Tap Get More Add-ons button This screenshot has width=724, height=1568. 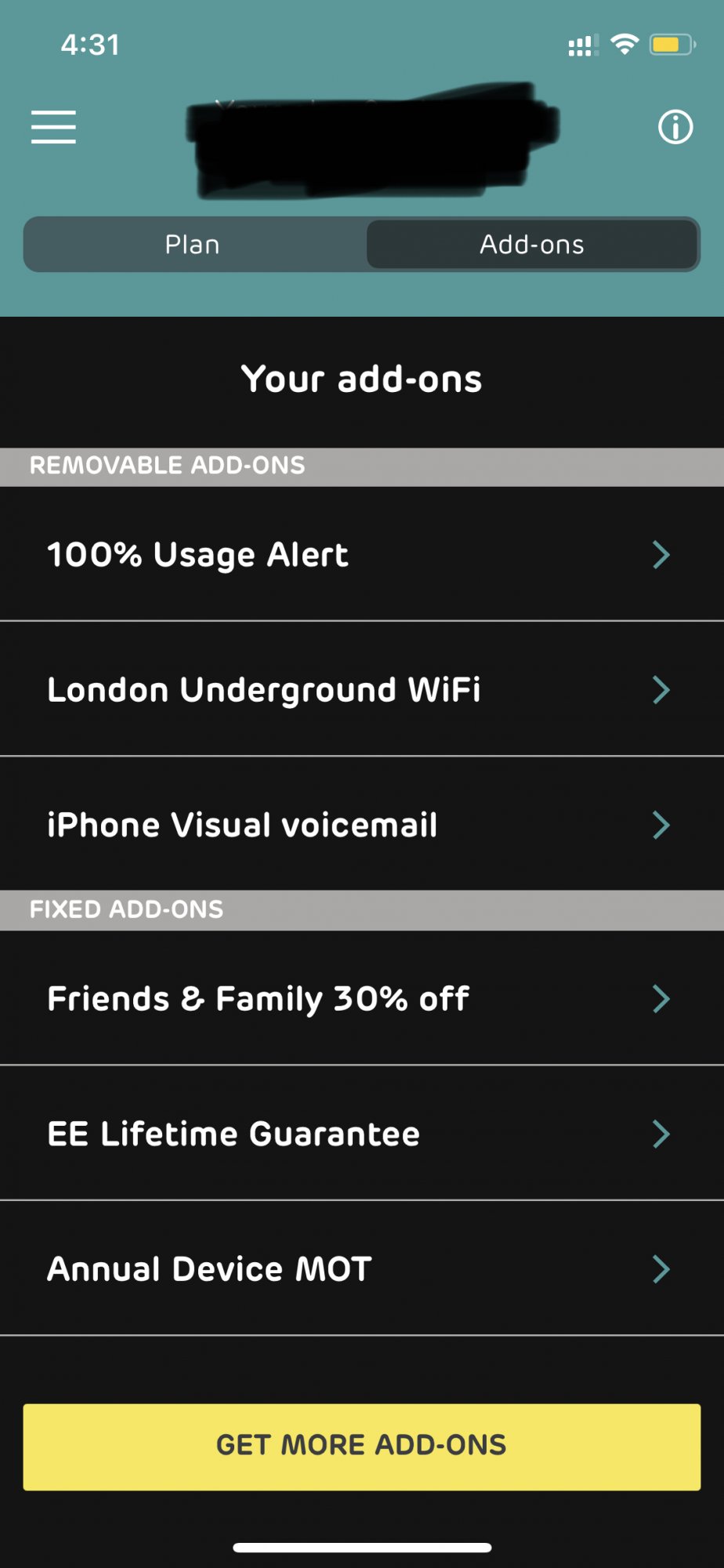[362, 1446]
